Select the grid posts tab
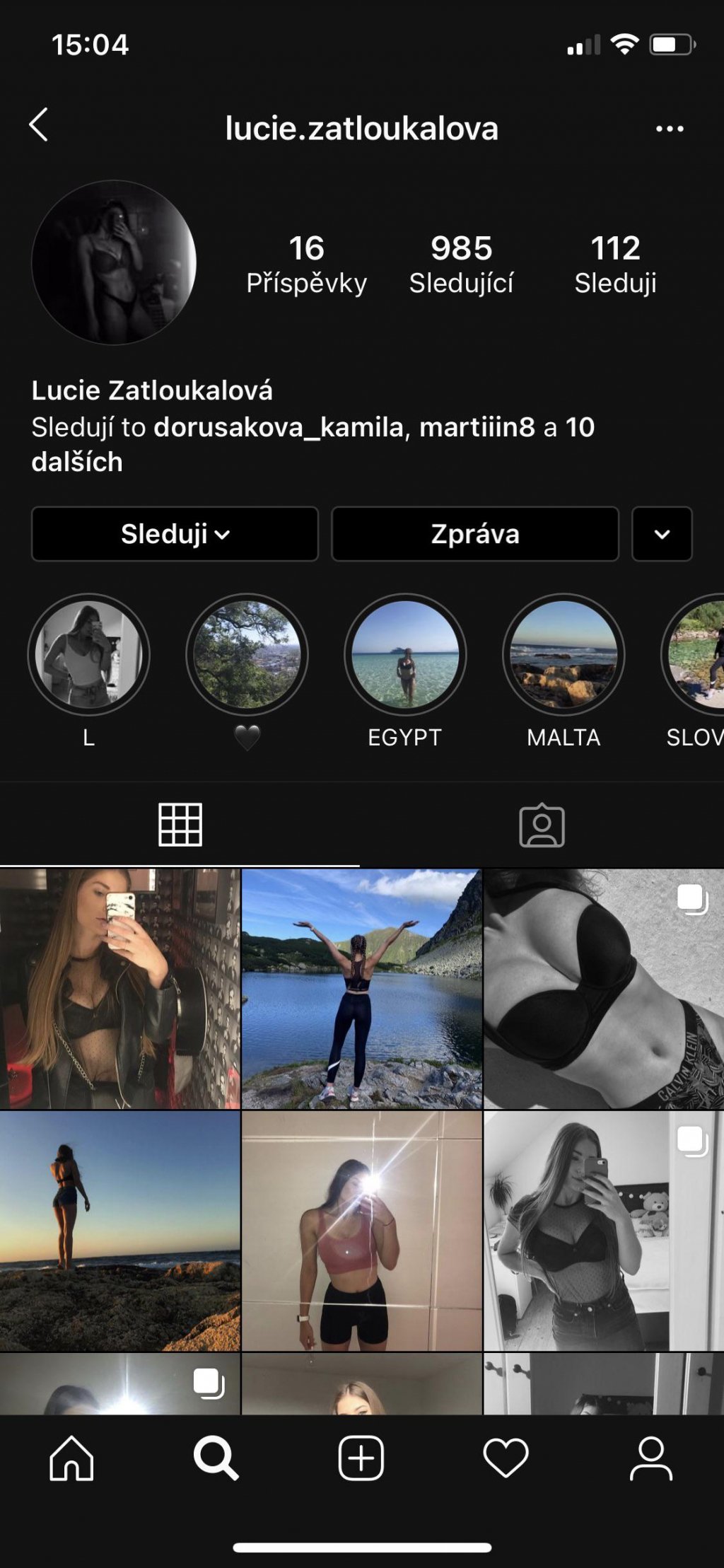This screenshot has width=724, height=1568. (180, 825)
